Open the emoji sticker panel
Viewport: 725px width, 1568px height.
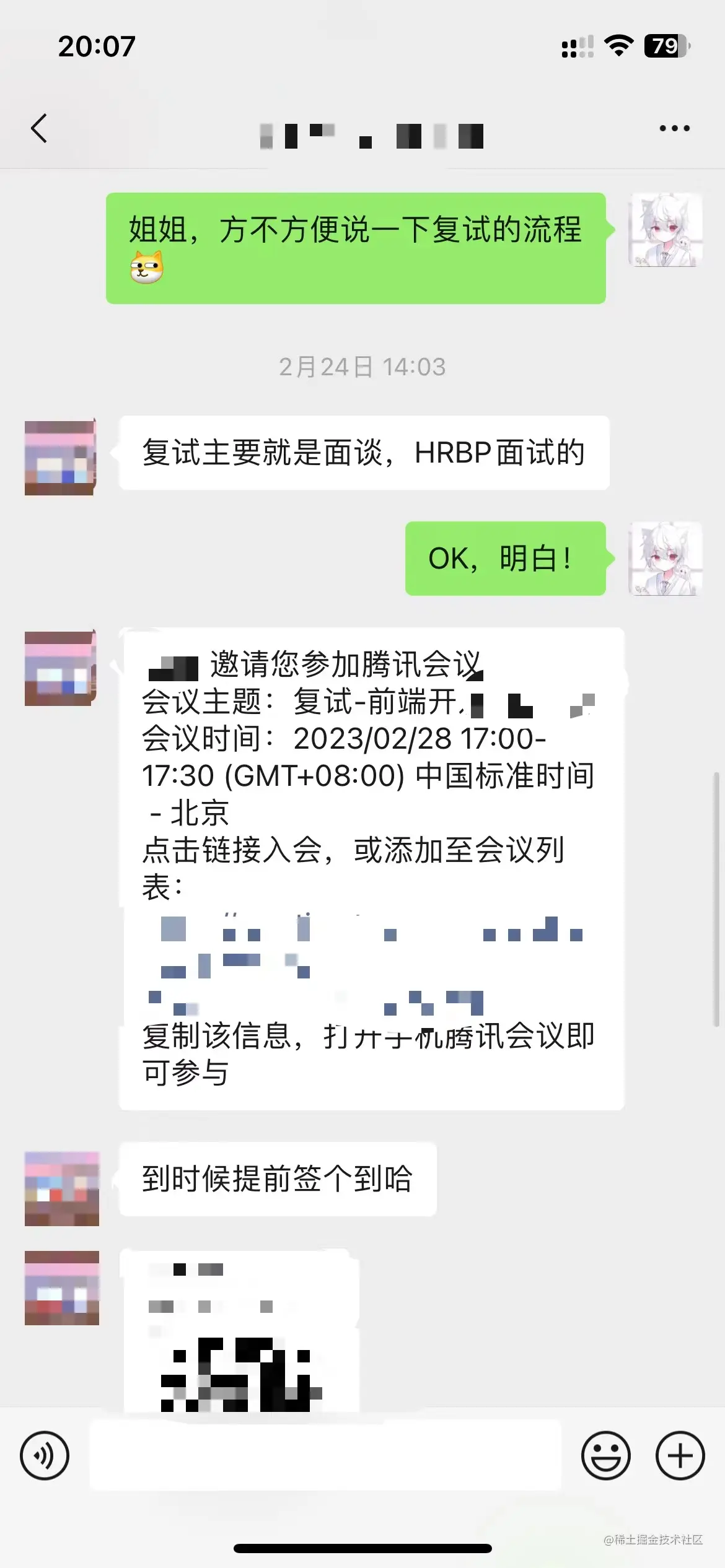605,1455
